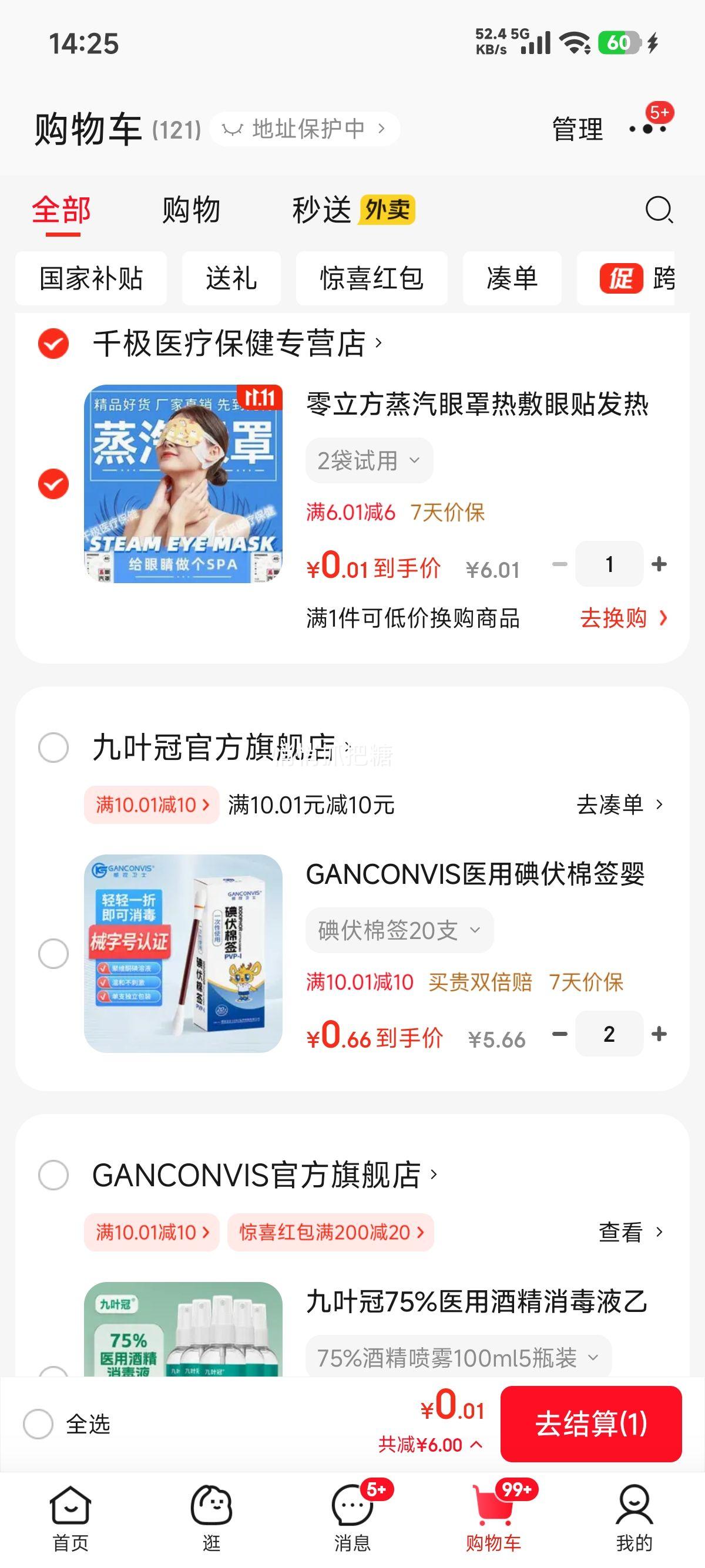Select the 惊喜红包 filter chip

[371, 279]
